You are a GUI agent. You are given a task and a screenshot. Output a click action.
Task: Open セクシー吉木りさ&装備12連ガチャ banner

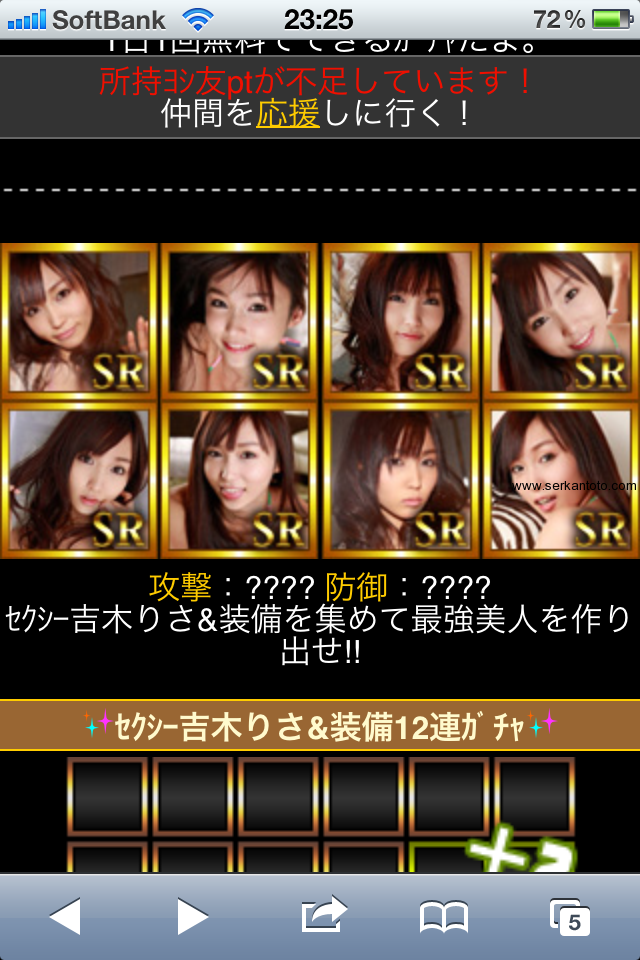(x=320, y=726)
